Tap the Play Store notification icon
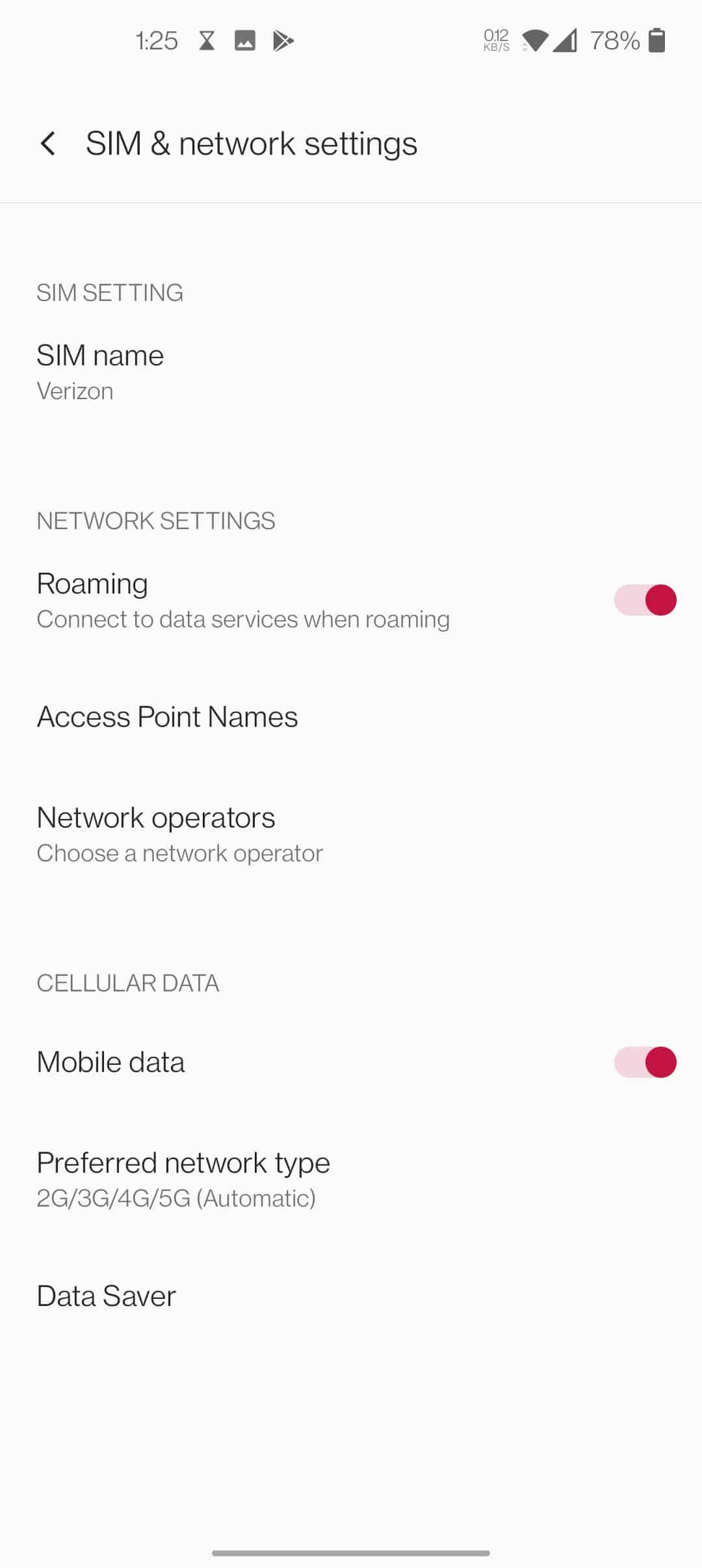The image size is (702, 1568). (283, 40)
